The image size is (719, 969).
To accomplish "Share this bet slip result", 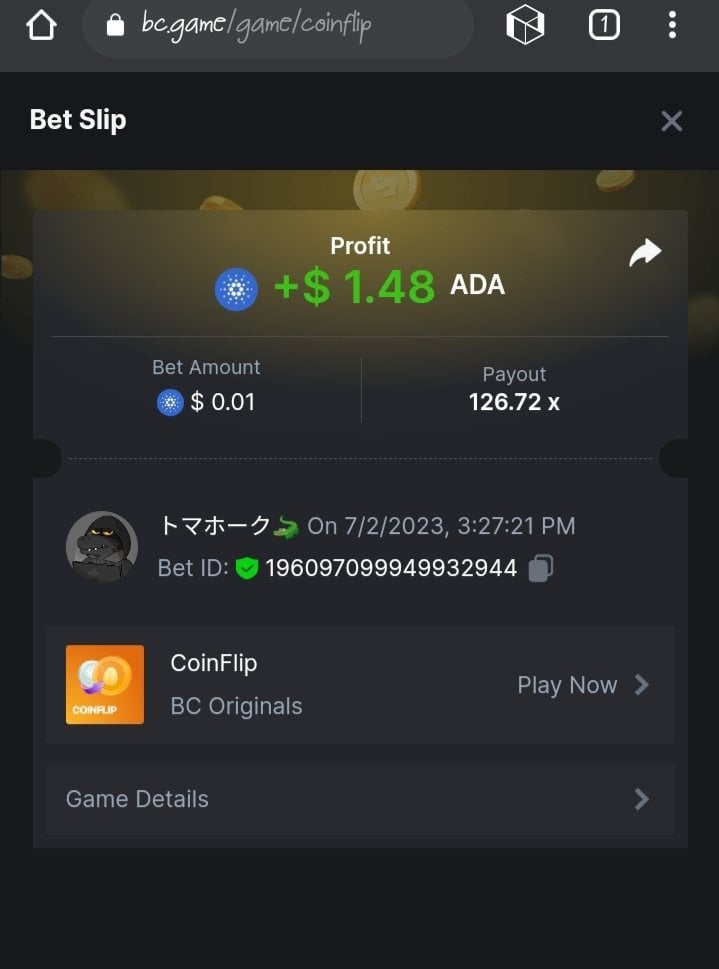I will [645, 253].
